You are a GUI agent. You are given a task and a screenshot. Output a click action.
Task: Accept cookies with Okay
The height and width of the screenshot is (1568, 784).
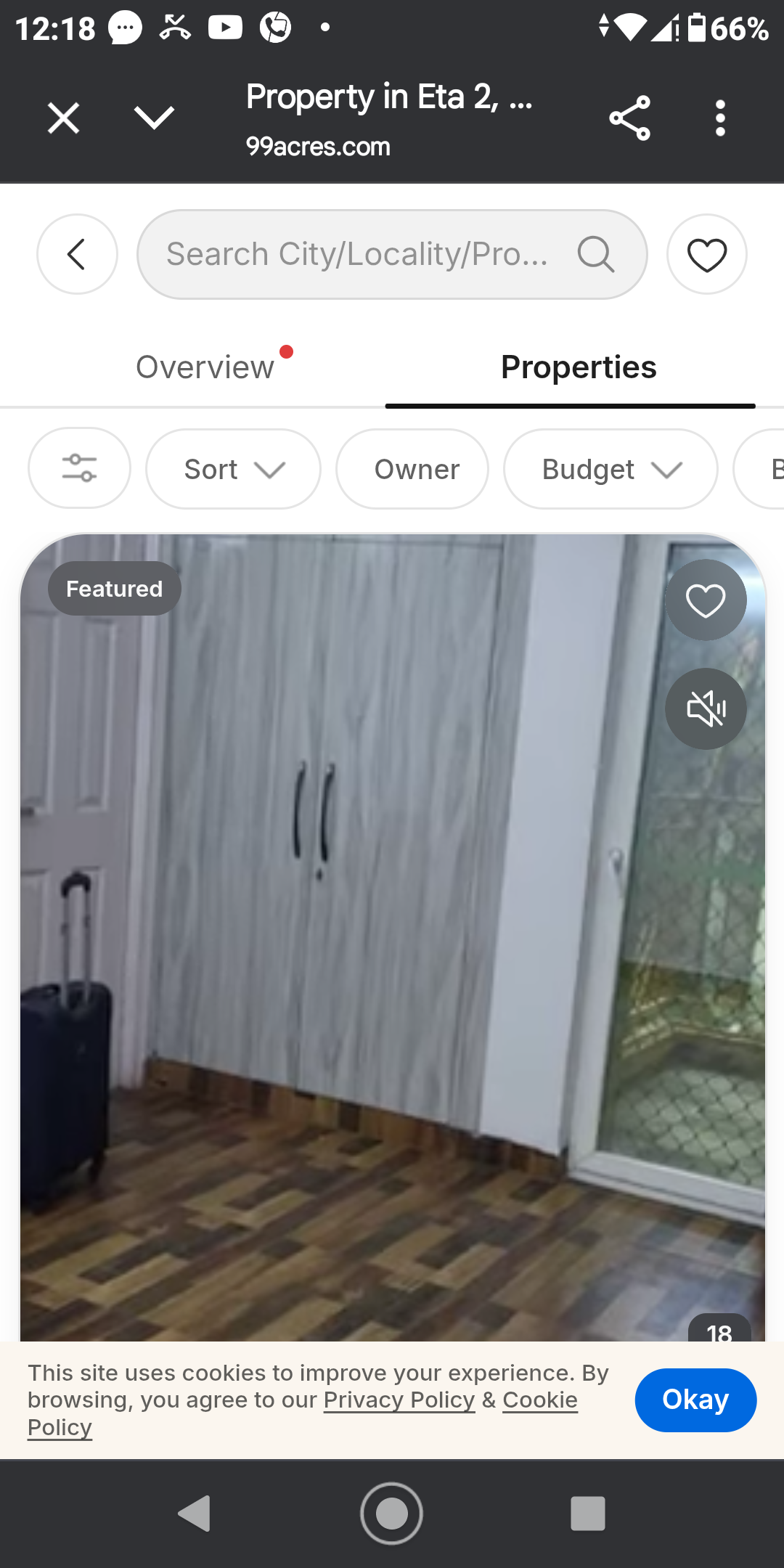(695, 1400)
